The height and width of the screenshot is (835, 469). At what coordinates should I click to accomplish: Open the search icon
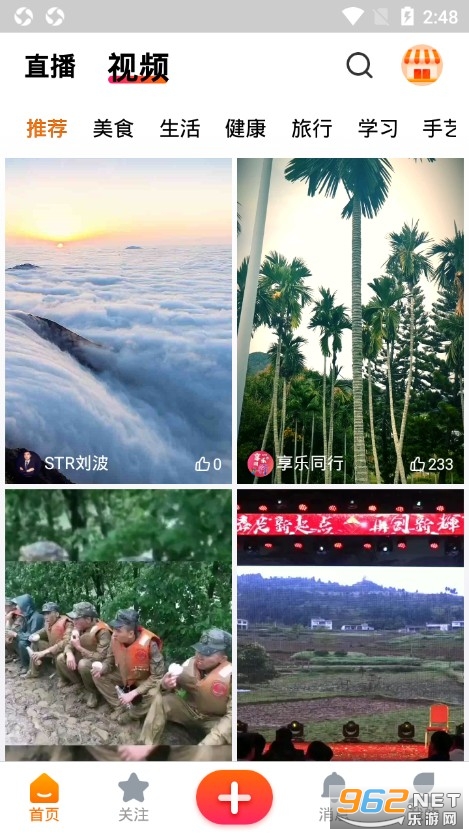click(x=359, y=66)
